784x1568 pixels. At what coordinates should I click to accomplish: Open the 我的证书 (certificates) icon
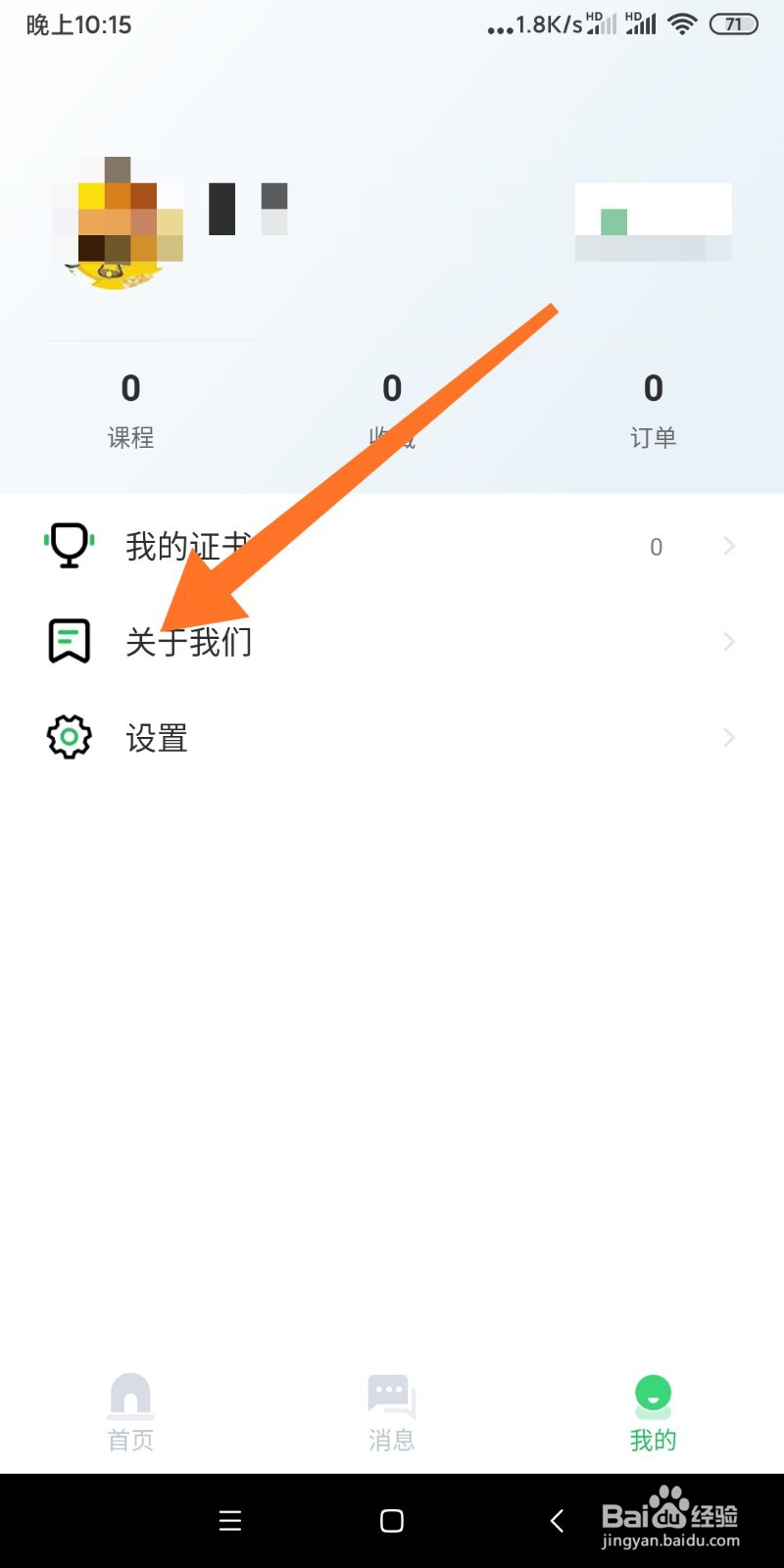(x=69, y=546)
